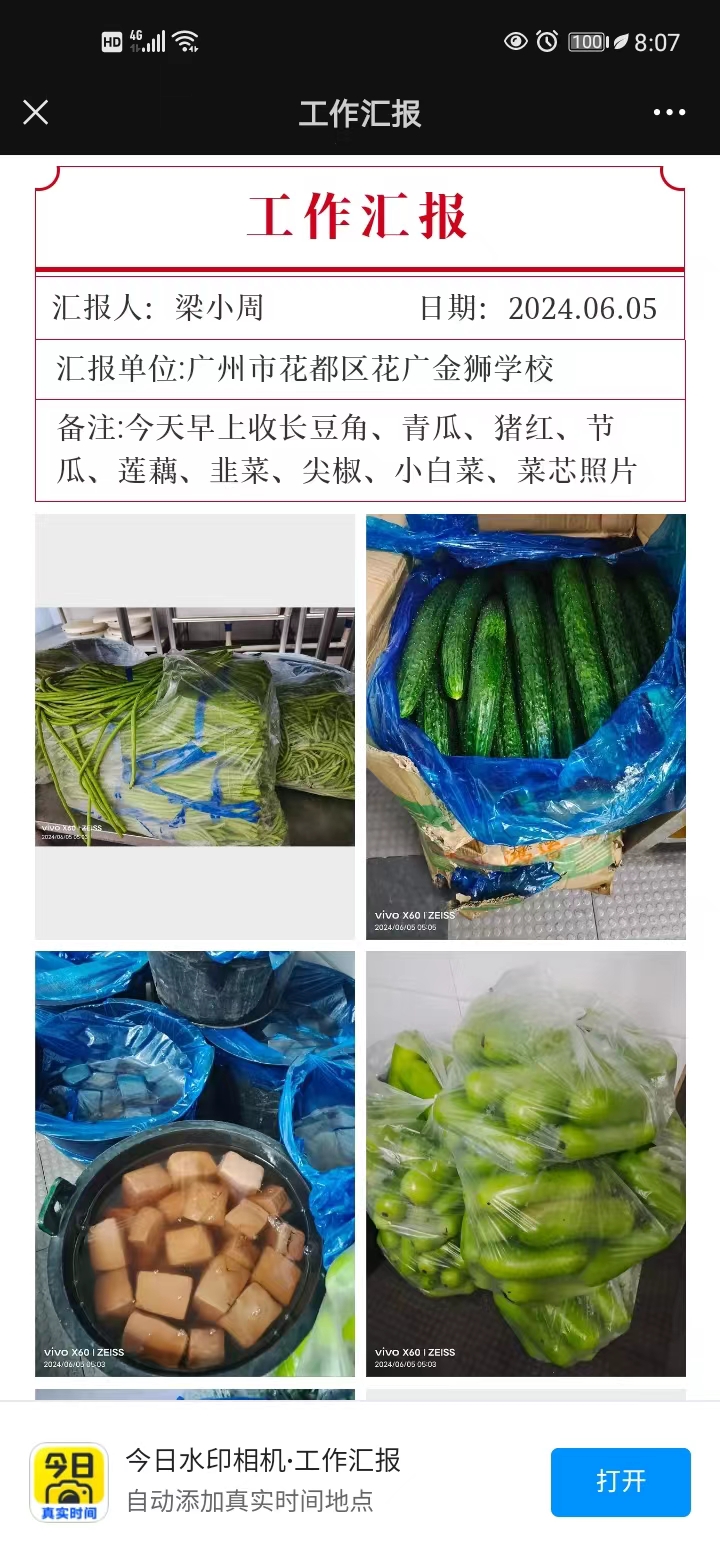Open the 今日水印相机 app banner

click(264, 1480)
